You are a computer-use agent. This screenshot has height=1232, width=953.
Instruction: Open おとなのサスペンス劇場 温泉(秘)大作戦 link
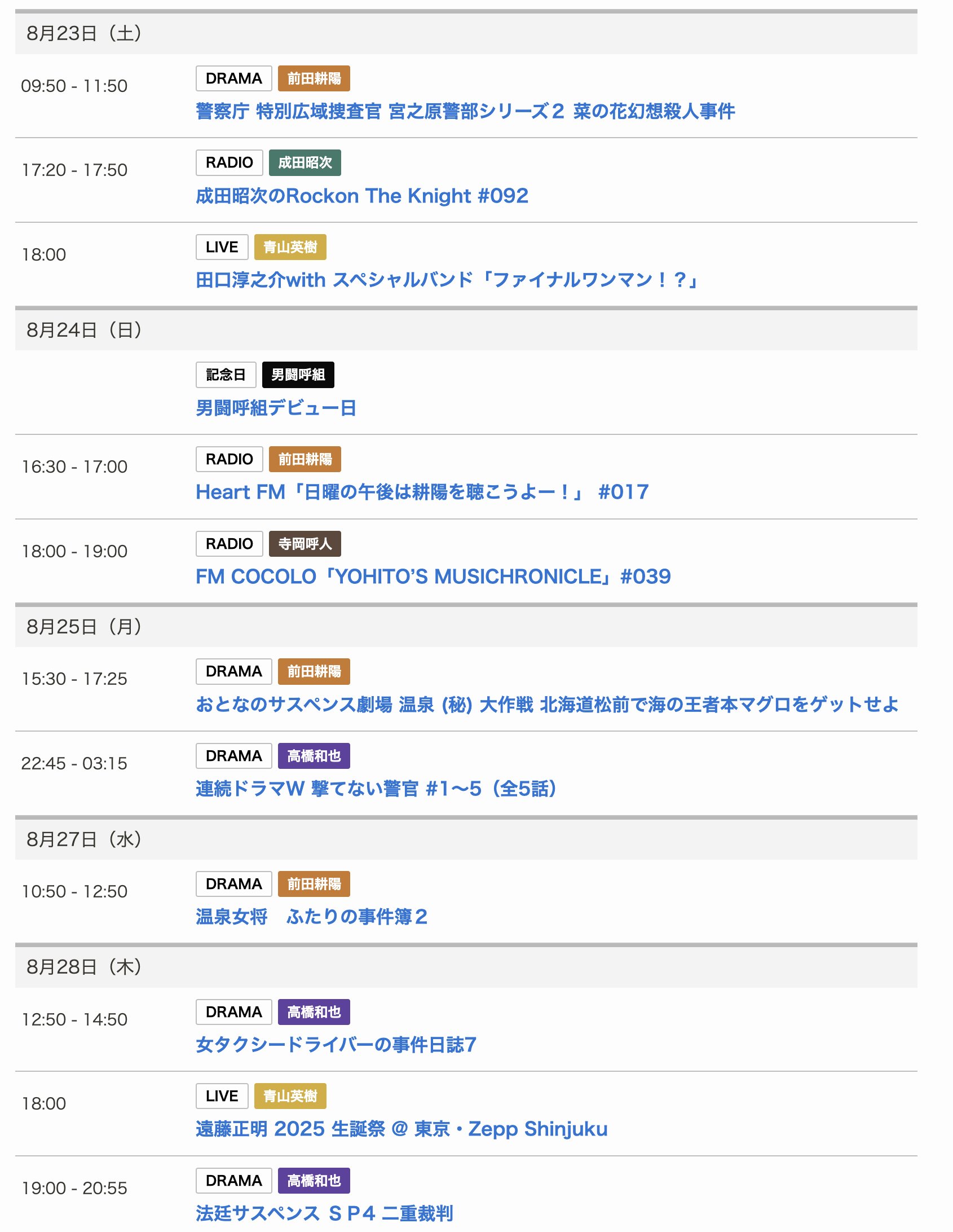click(x=546, y=704)
